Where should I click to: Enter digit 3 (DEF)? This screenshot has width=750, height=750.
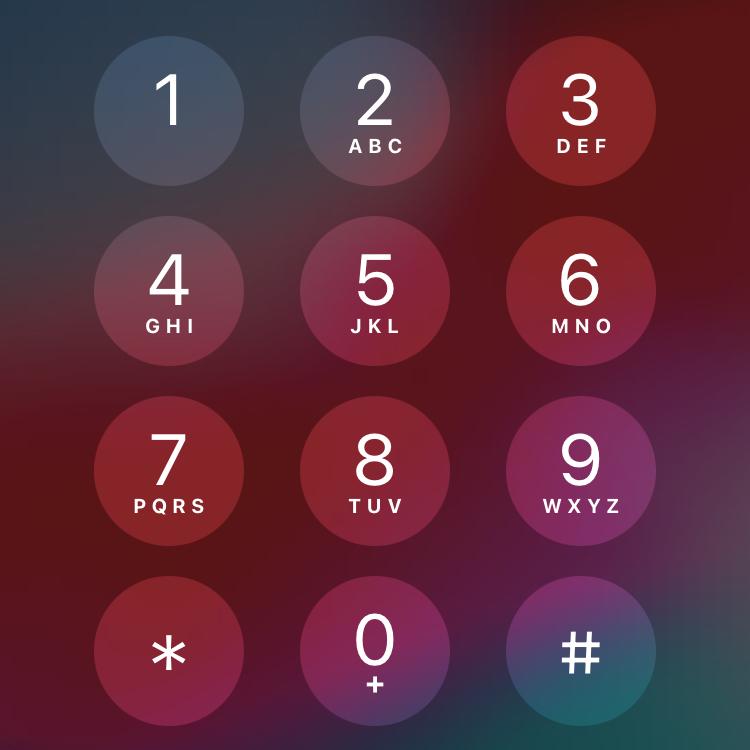(x=581, y=111)
